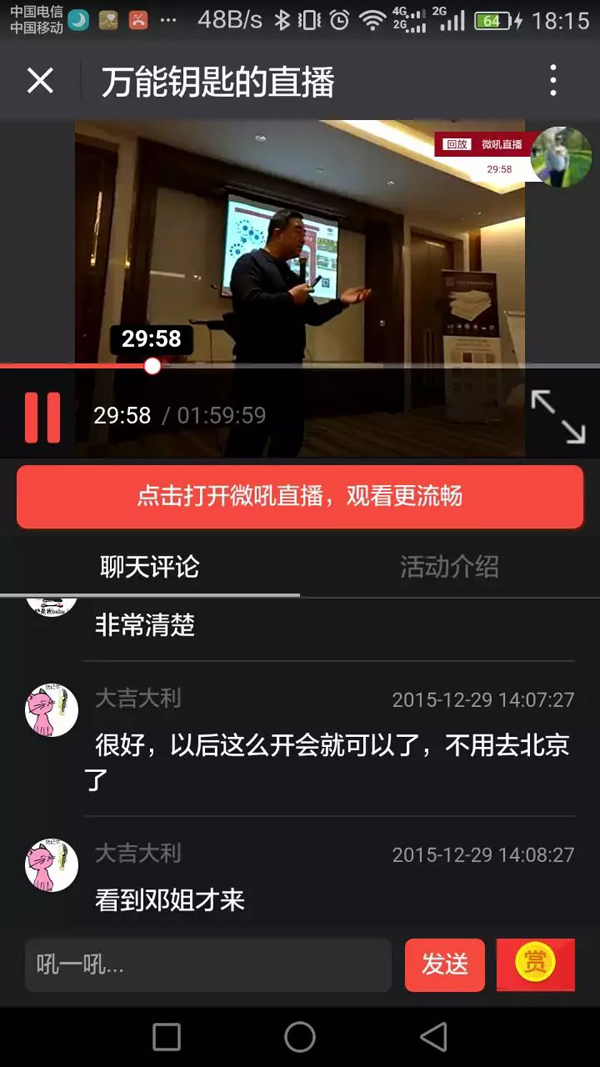Open the host avatar at video corner
This screenshot has height=1067, width=600.
pyautogui.click(x=560, y=156)
